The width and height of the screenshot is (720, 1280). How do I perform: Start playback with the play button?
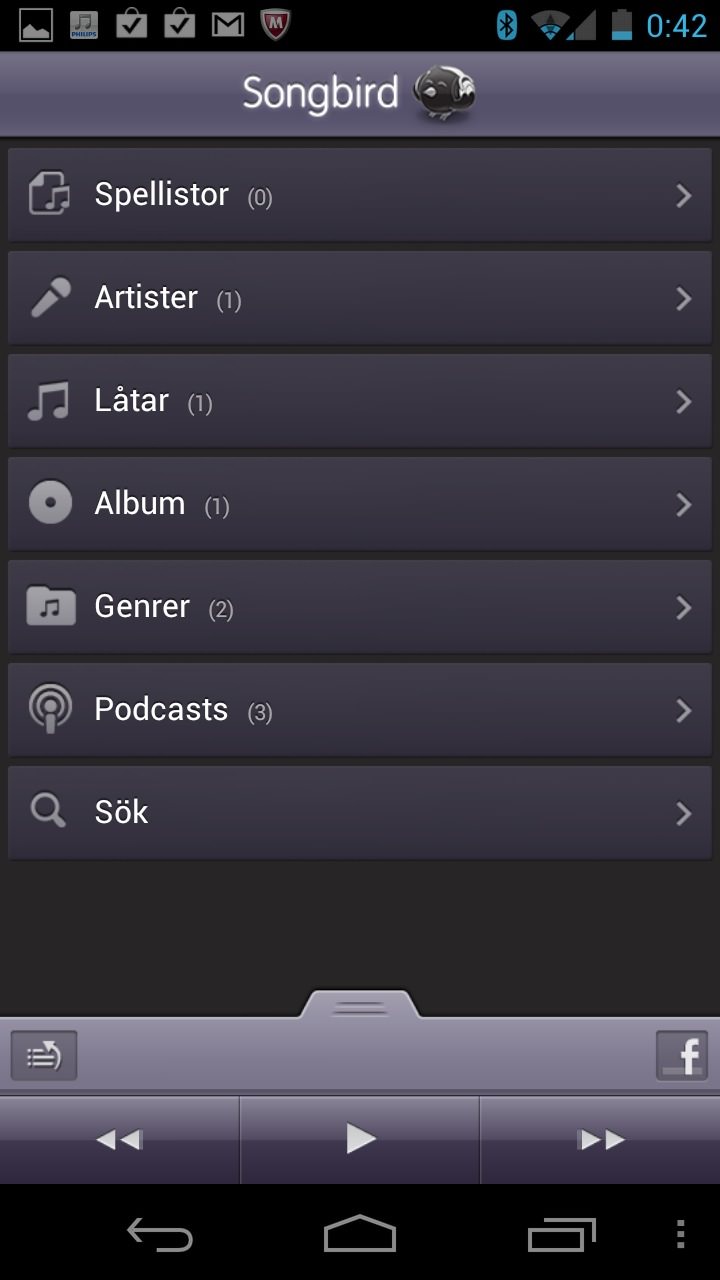(x=360, y=1140)
